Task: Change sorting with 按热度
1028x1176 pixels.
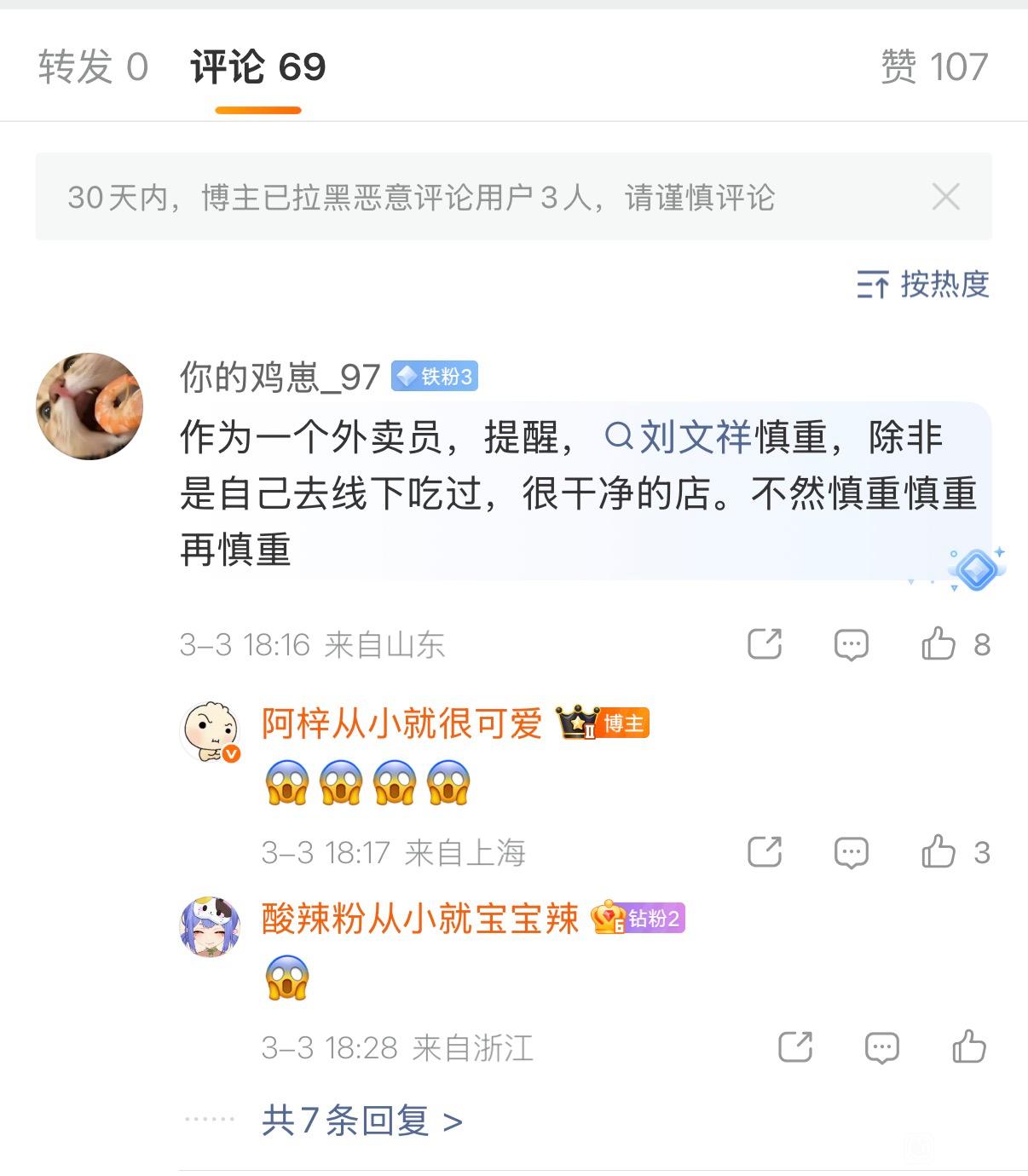Action: point(923,284)
